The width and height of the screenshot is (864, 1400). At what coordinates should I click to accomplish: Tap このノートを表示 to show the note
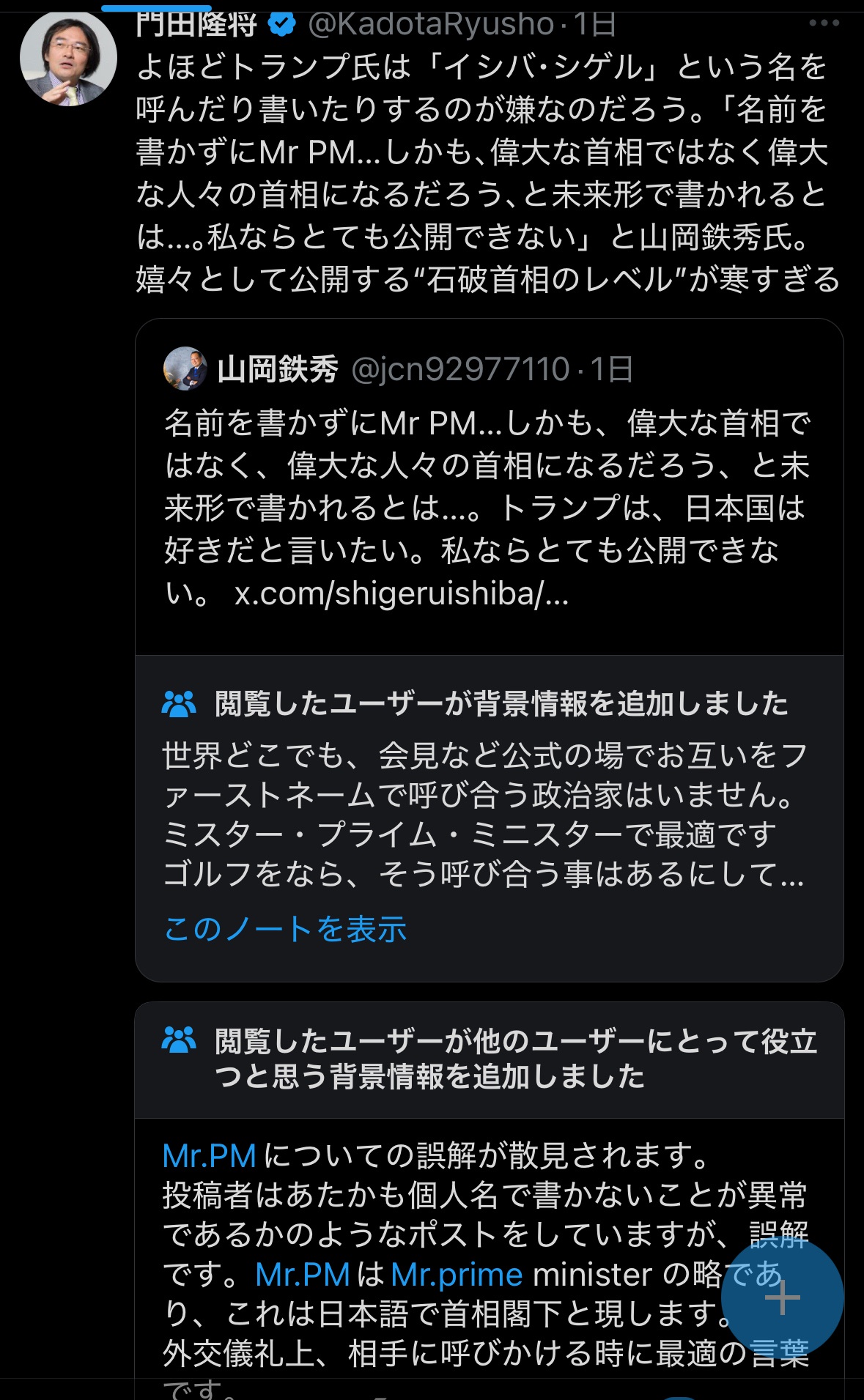(285, 929)
